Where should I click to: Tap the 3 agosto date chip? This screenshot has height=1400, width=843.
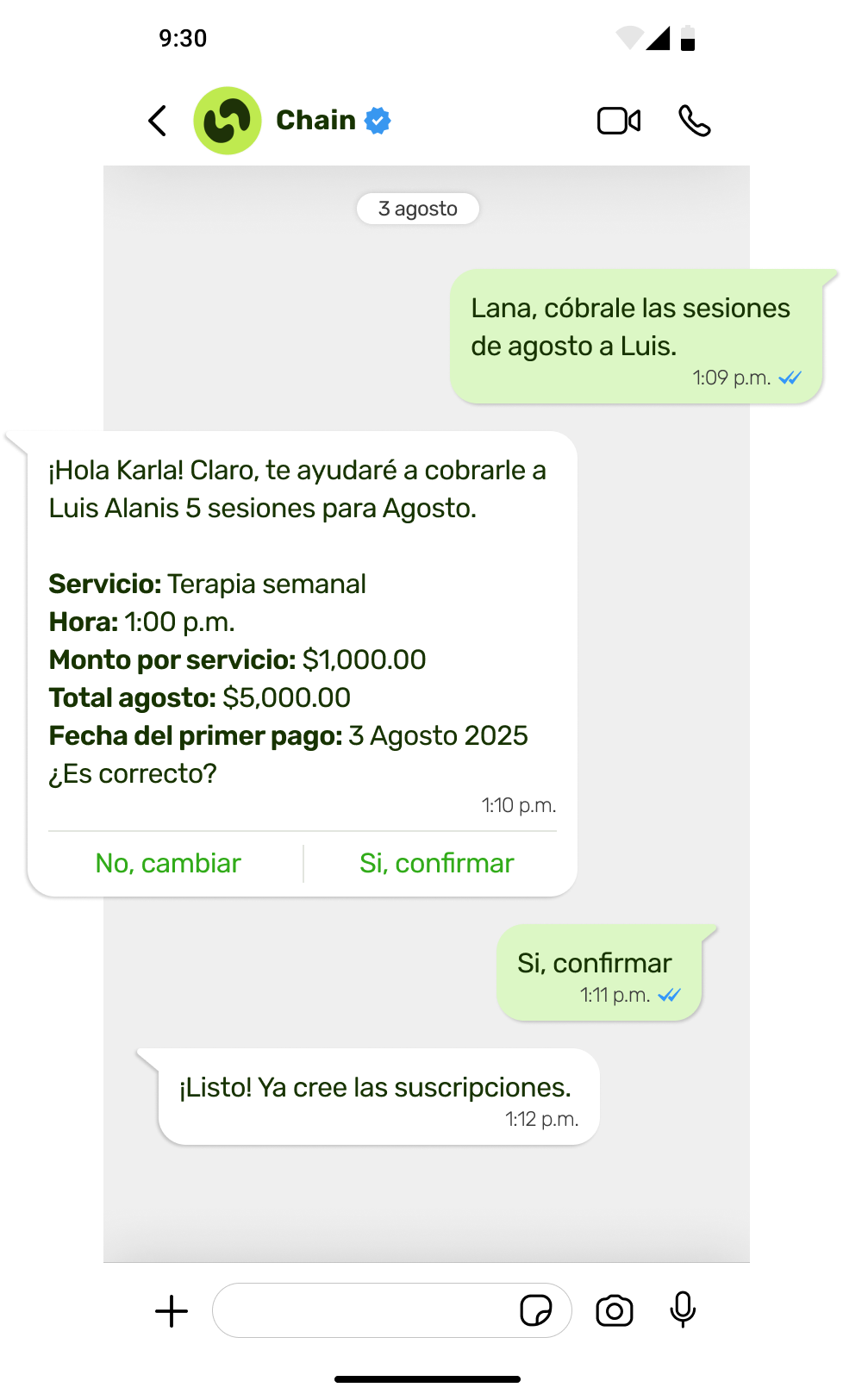(417, 208)
